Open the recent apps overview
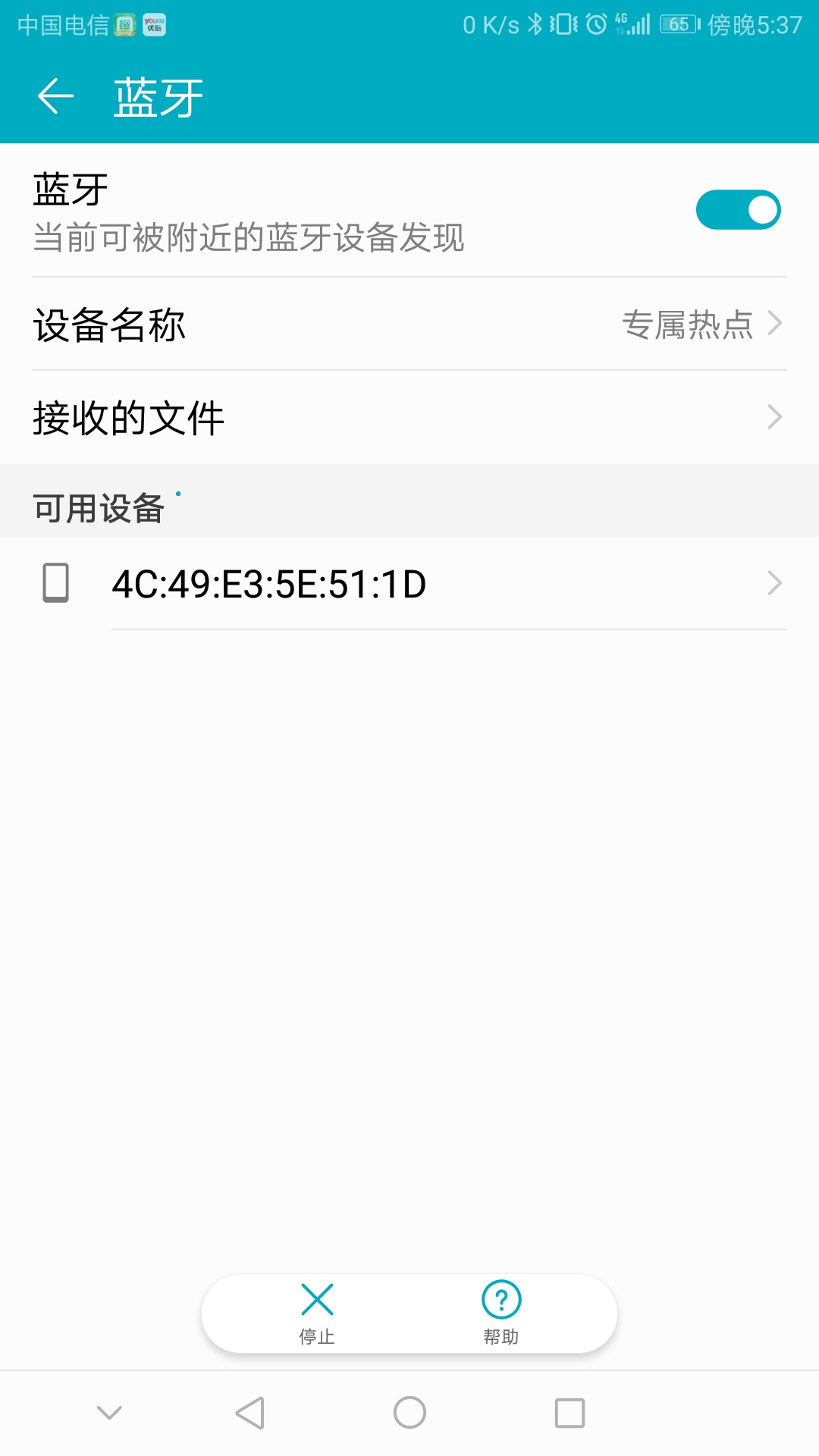Image resolution: width=819 pixels, height=1456 pixels. pos(570,1413)
